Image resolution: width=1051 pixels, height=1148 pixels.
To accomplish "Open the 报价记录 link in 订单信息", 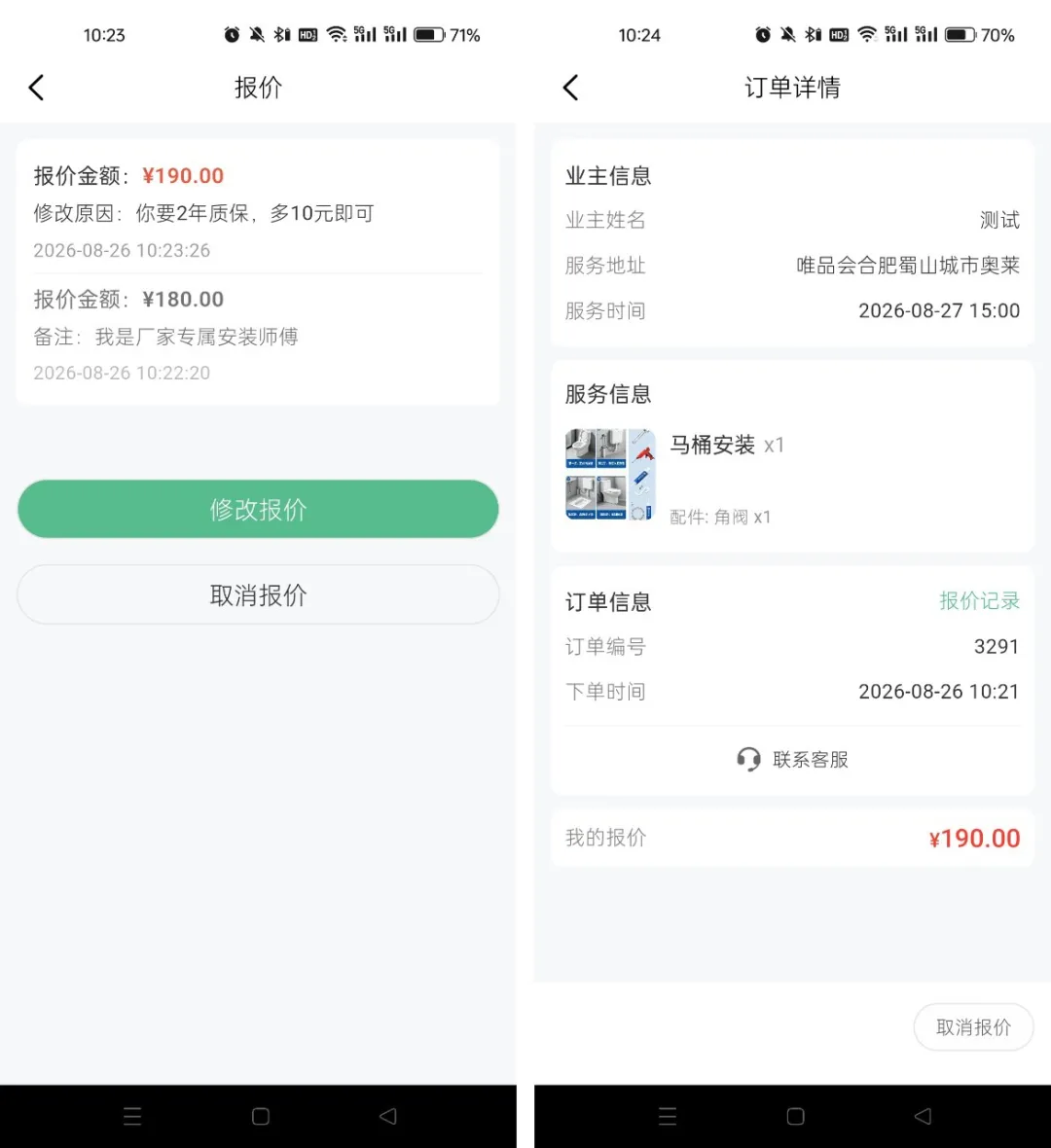I will [x=979, y=601].
